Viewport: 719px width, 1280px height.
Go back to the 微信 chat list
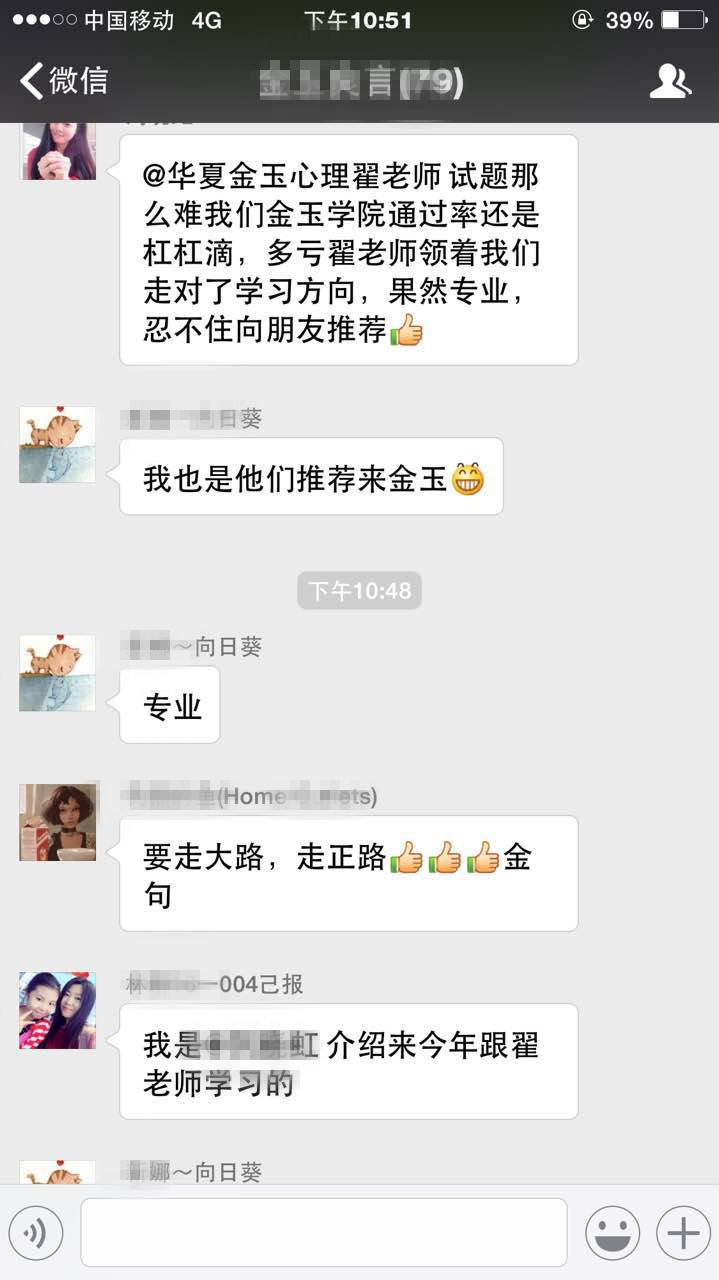(x=63, y=81)
